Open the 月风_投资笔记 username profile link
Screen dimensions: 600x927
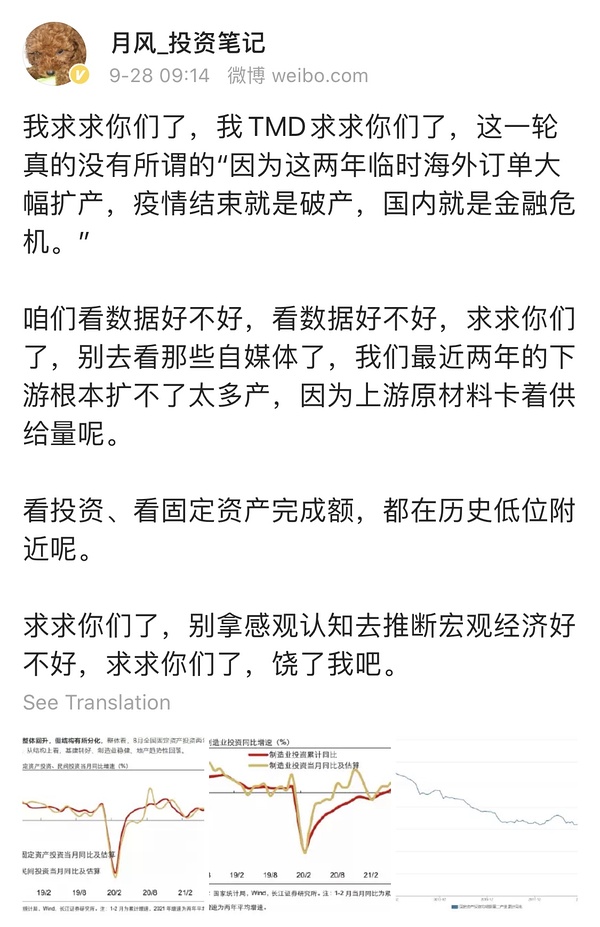click(x=188, y=42)
